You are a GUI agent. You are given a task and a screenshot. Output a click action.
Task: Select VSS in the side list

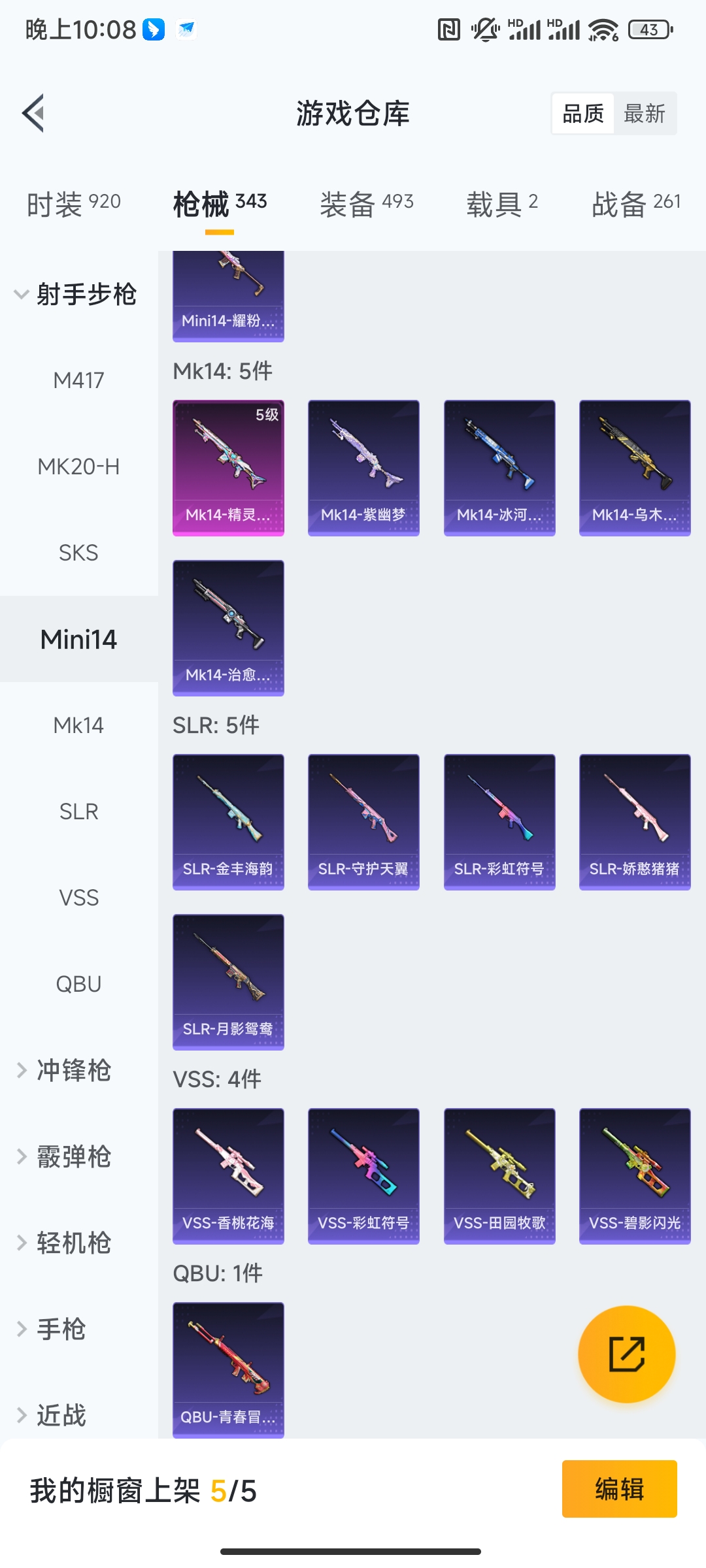point(78,898)
